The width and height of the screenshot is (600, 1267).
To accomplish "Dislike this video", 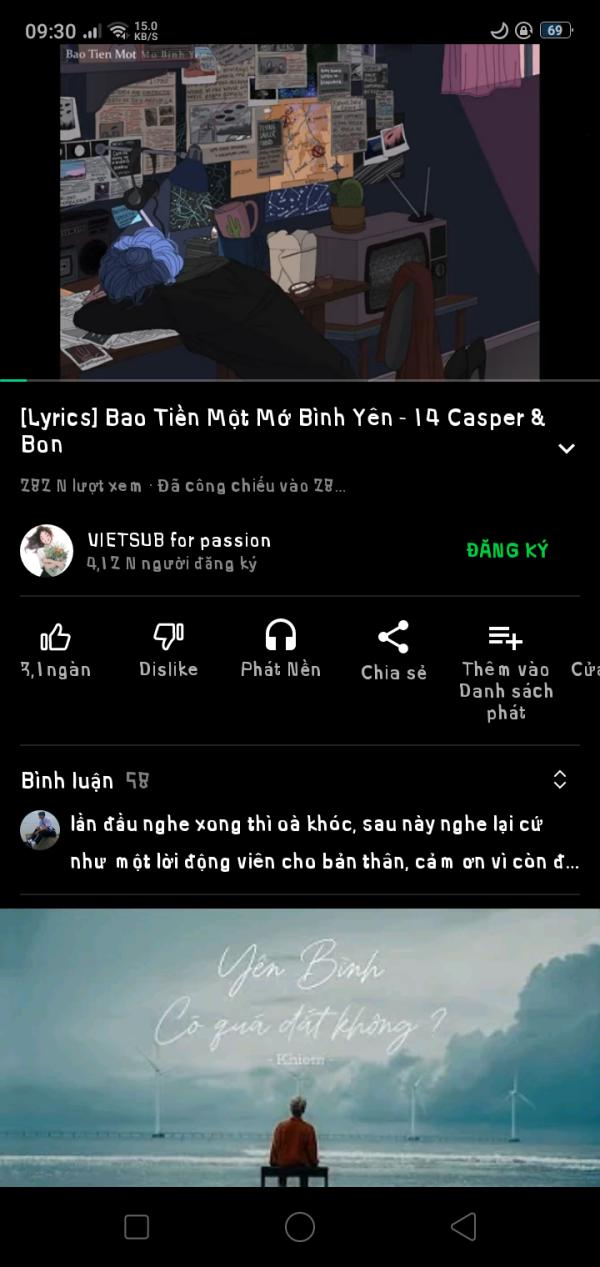I will pos(168,649).
